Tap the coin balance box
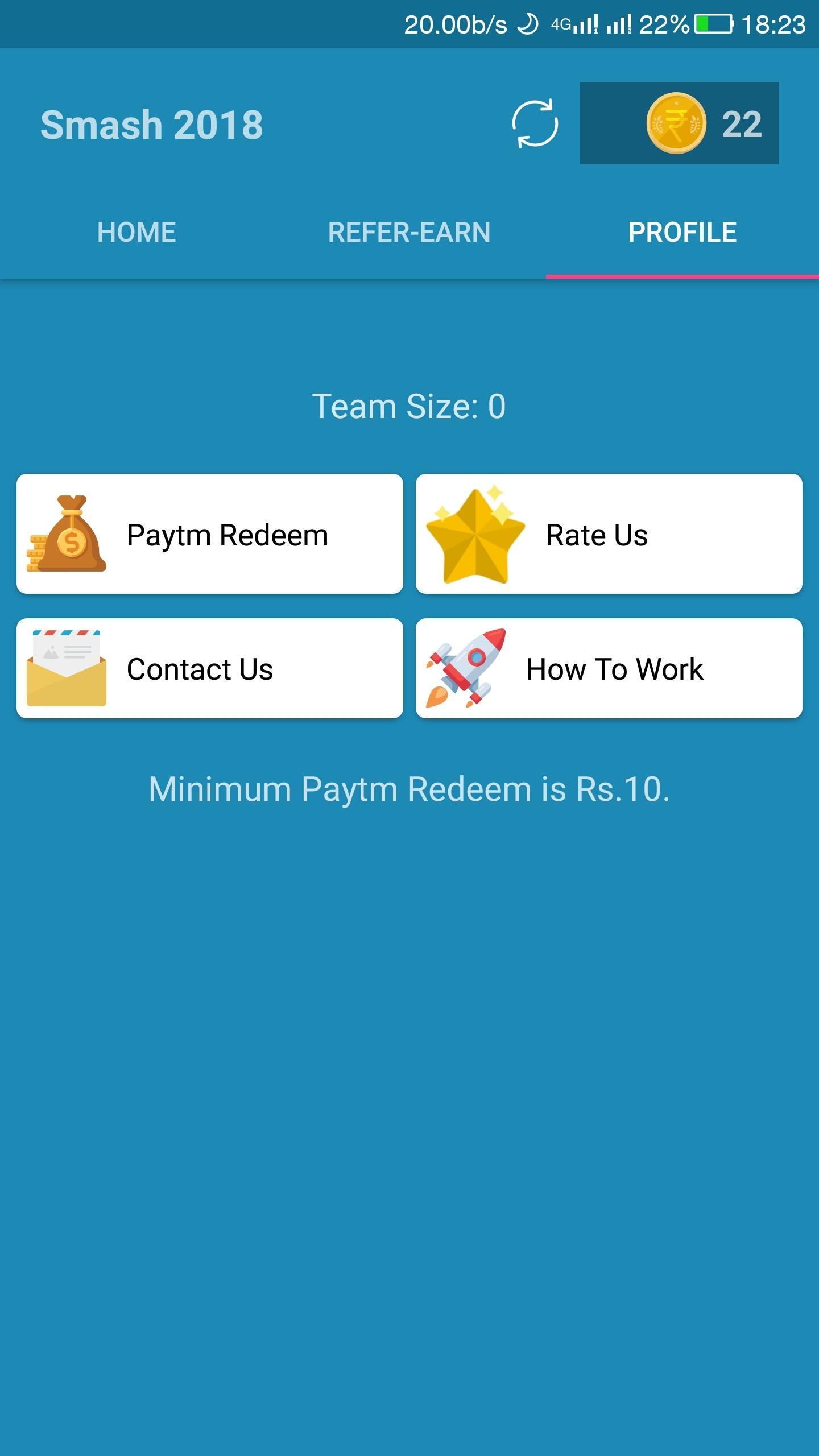 click(x=679, y=123)
